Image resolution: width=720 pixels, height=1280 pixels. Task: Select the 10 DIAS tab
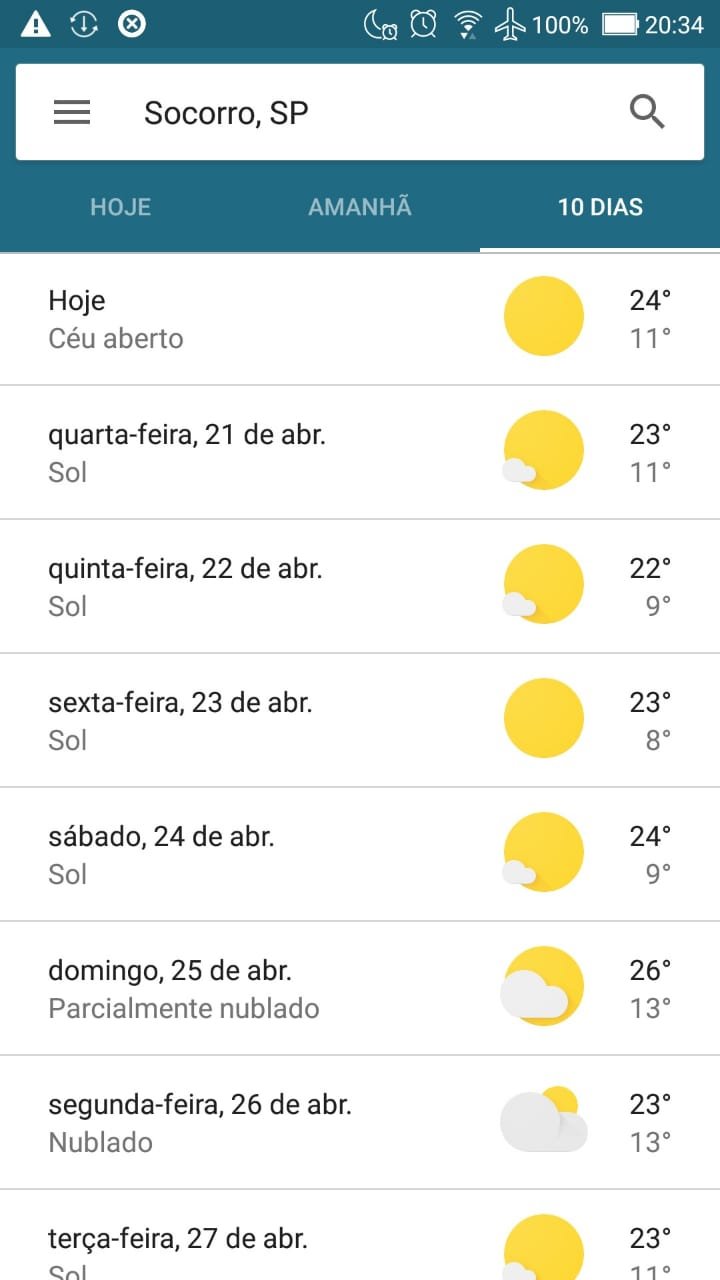point(600,207)
